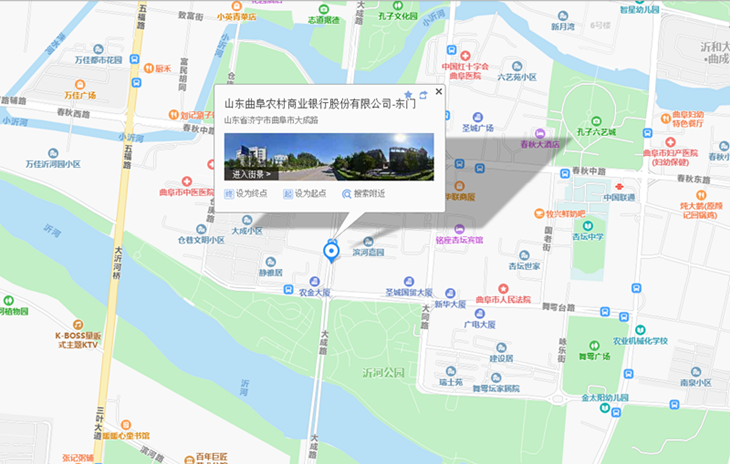730x464 pixels.
Task: Favorite this location with the star icon
Action: 408,95
